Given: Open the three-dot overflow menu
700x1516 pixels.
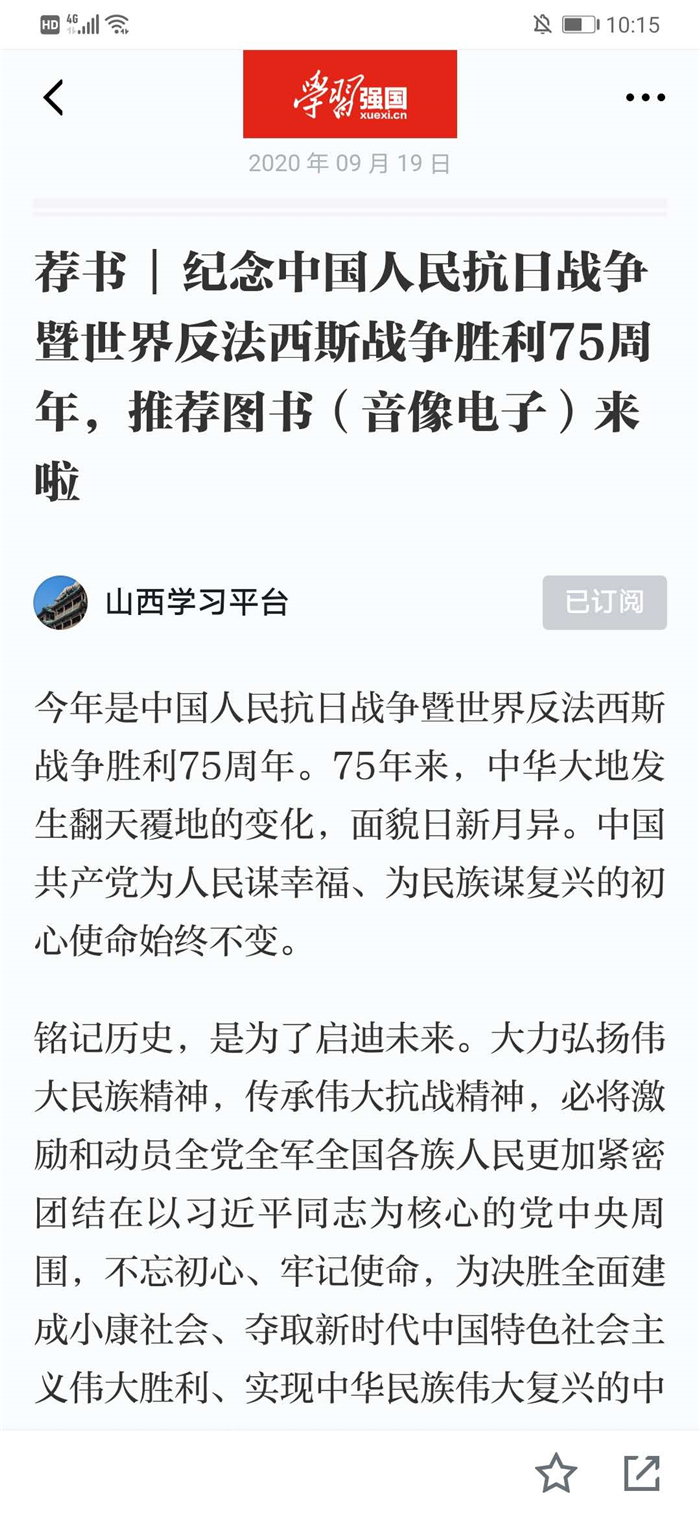Looking at the screenshot, I should [645, 97].
